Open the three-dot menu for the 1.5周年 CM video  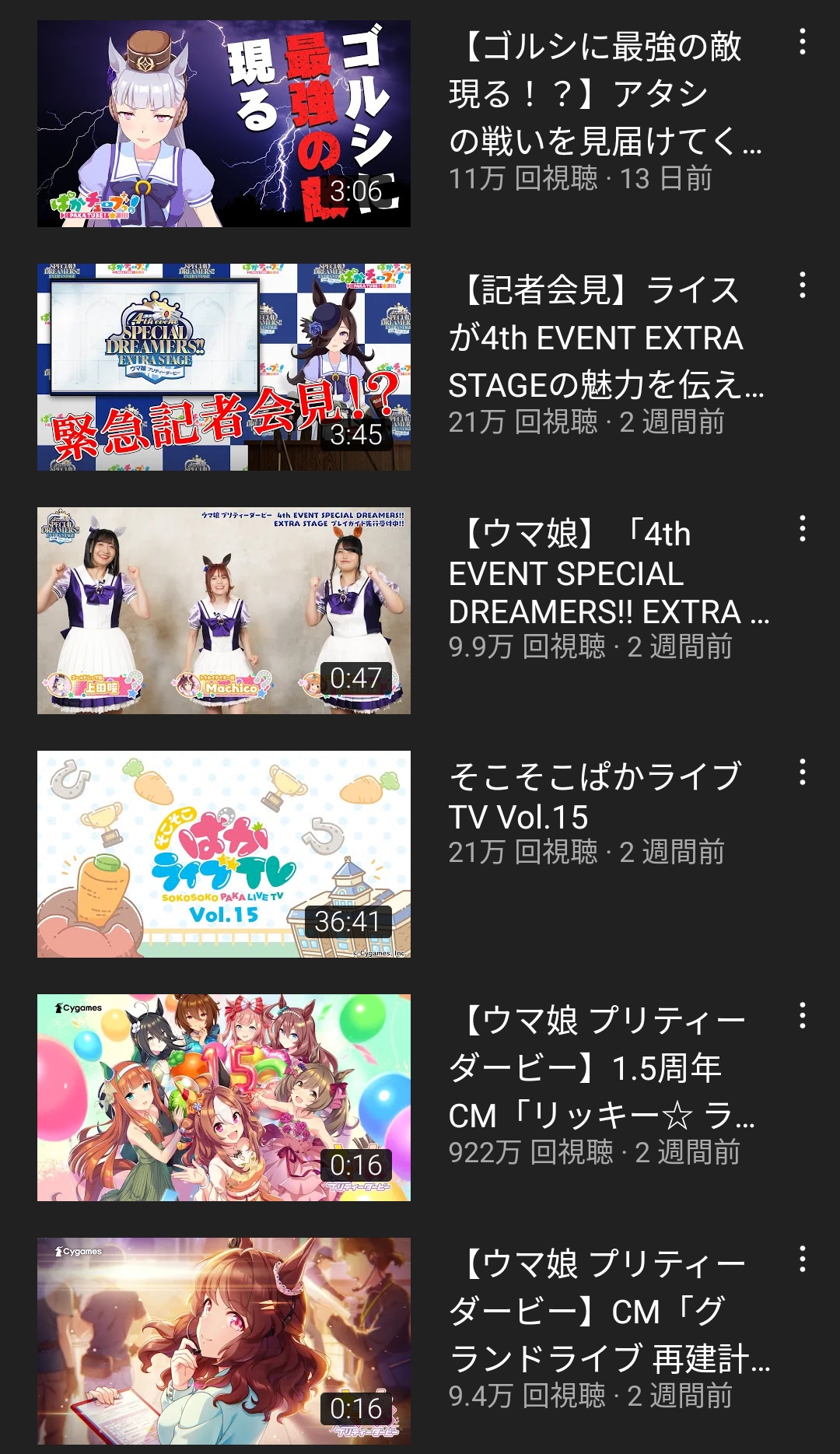point(802,1016)
